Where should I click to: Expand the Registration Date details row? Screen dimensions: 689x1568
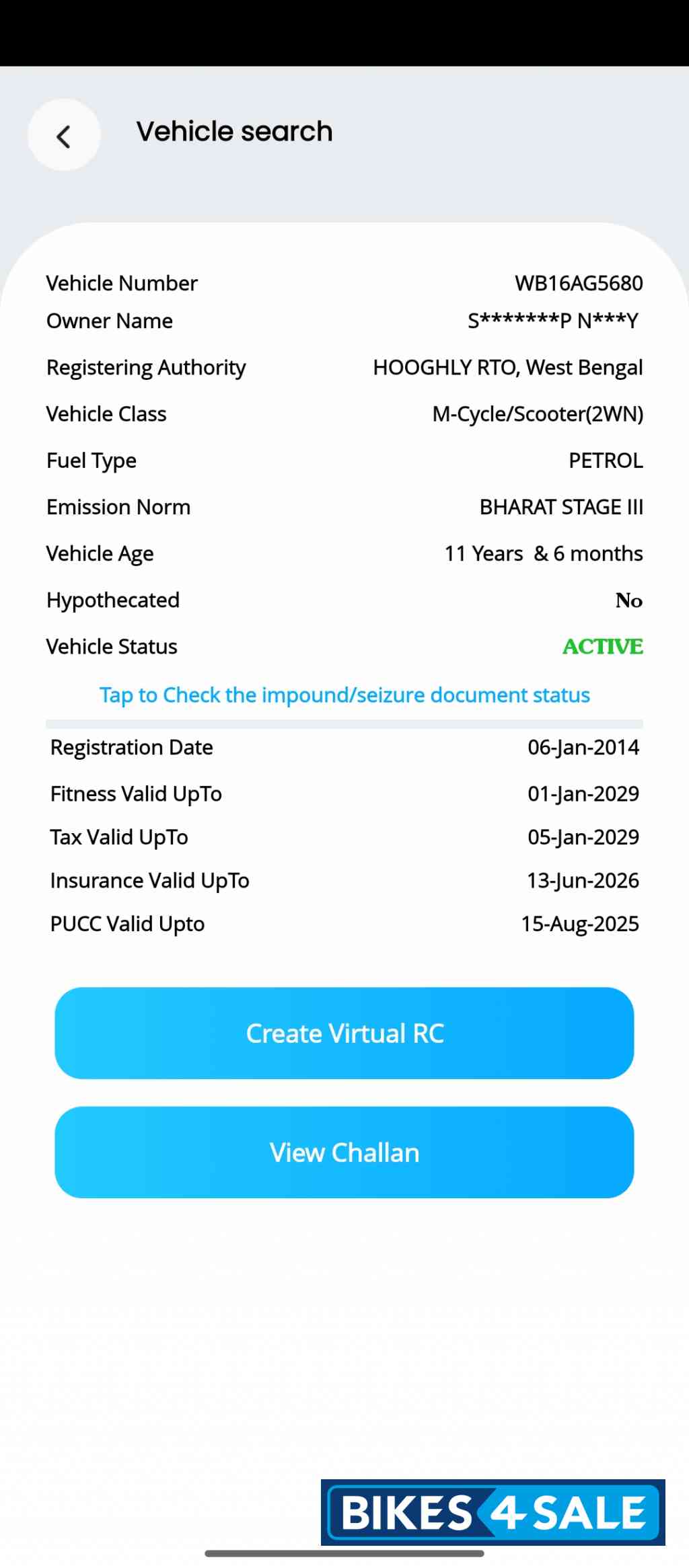click(344, 746)
